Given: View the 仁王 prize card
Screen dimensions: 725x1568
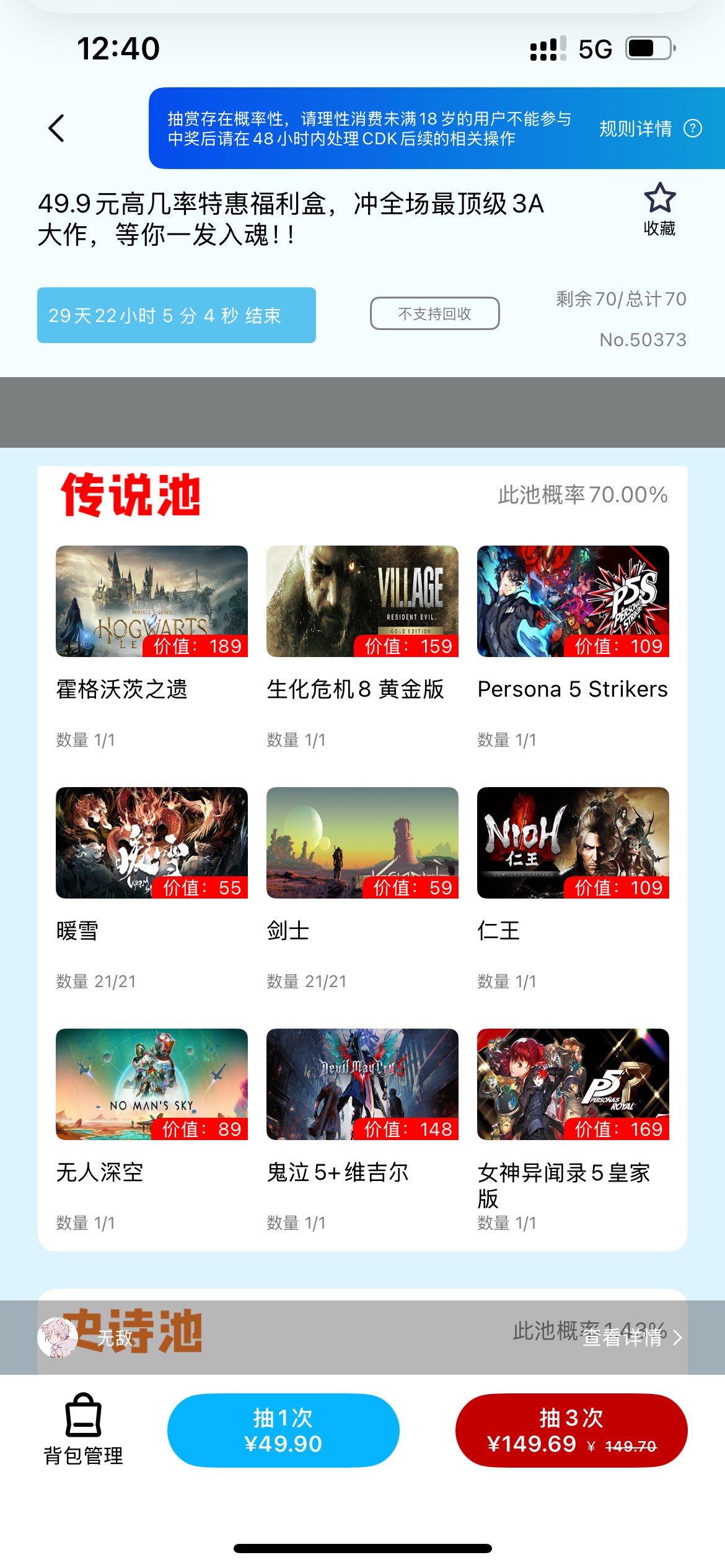Looking at the screenshot, I should [x=573, y=843].
